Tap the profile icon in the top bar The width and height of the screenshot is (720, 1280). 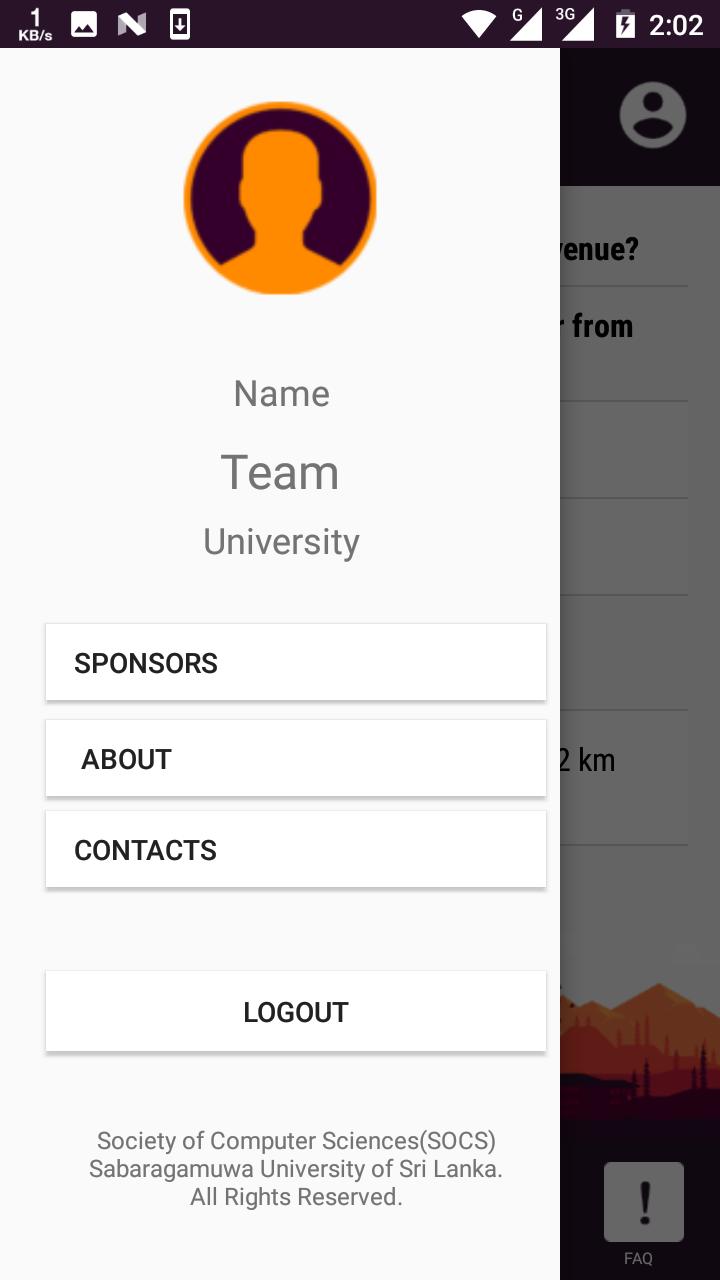click(652, 115)
